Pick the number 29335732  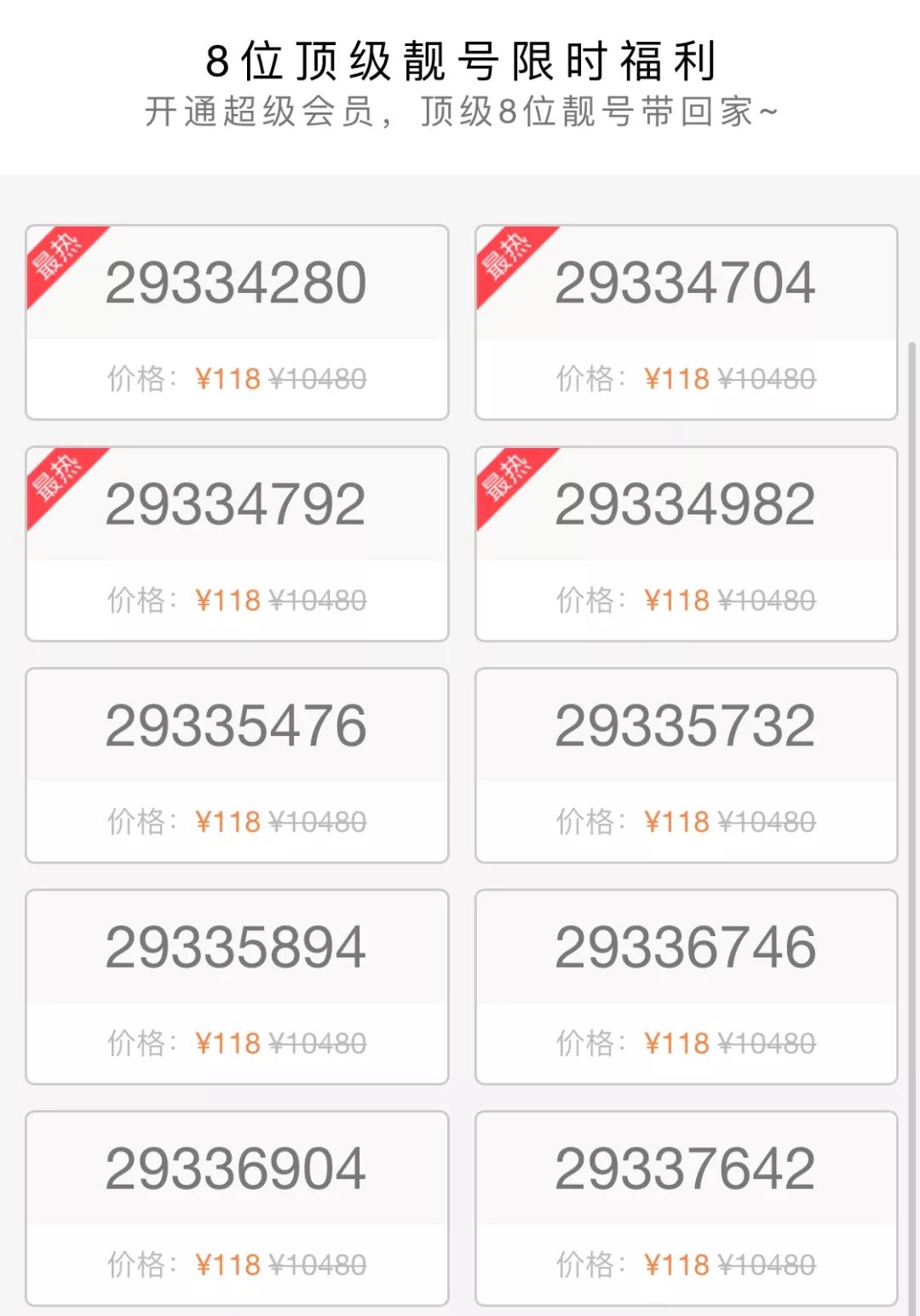(x=686, y=724)
